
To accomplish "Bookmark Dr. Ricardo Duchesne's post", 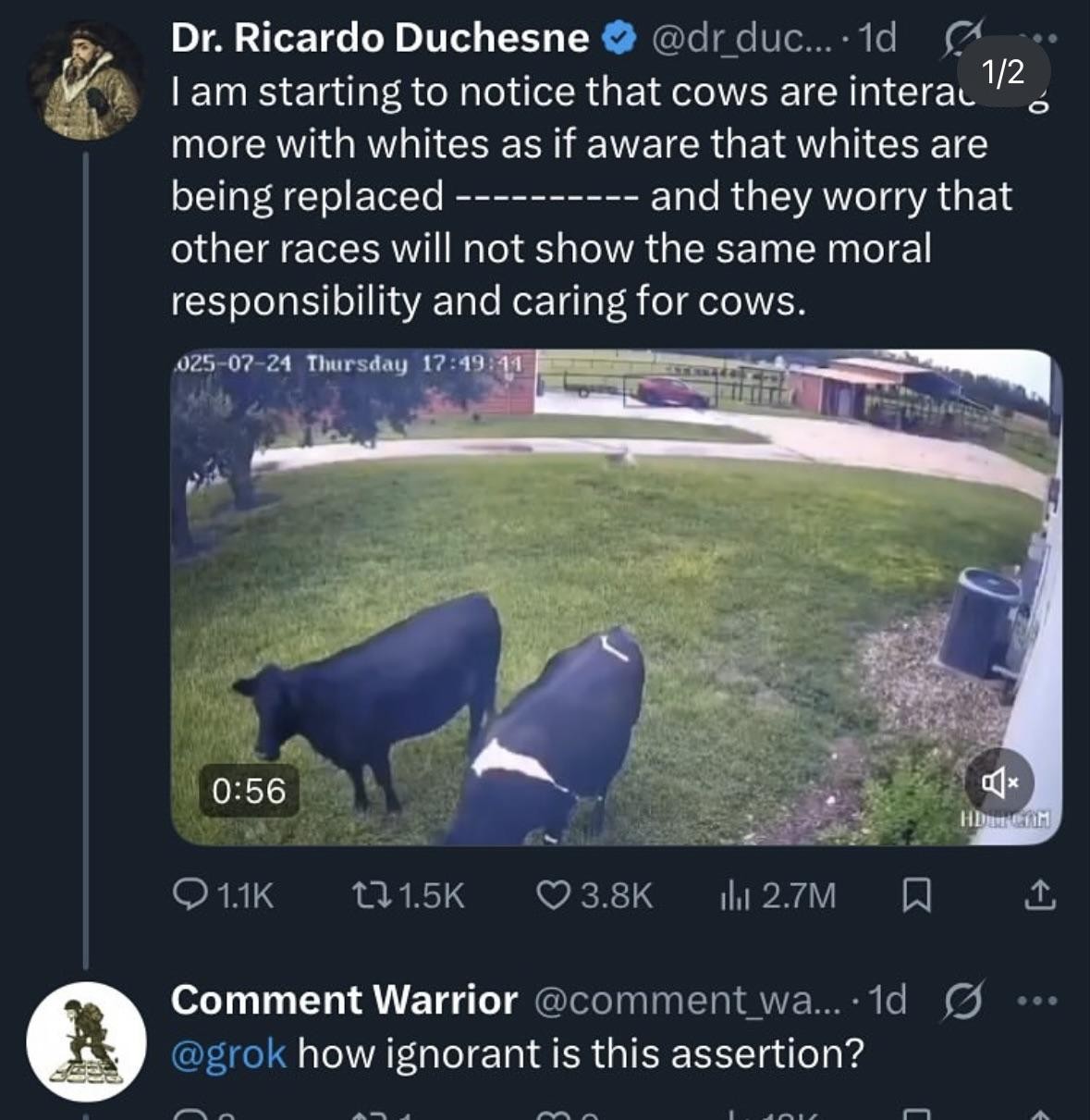I will tap(915, 895).
